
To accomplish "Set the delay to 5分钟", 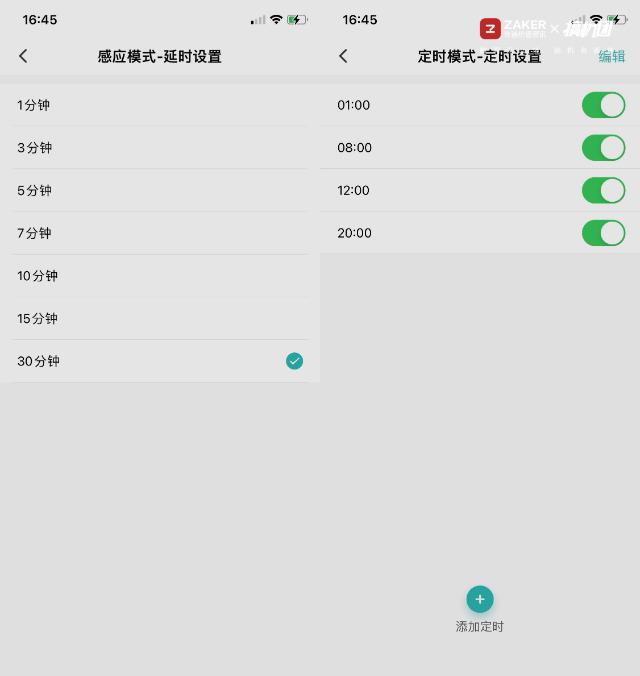I will 160,191.
